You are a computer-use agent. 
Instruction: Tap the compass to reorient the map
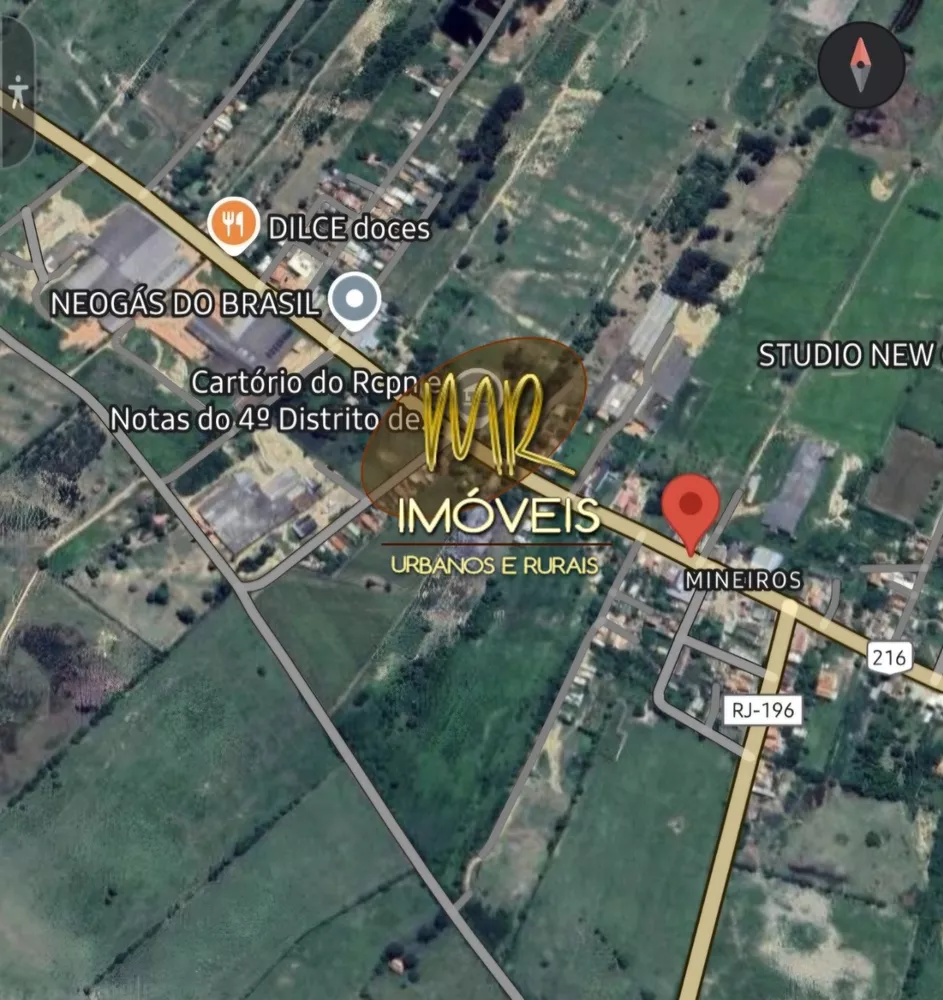coord(861,66)
